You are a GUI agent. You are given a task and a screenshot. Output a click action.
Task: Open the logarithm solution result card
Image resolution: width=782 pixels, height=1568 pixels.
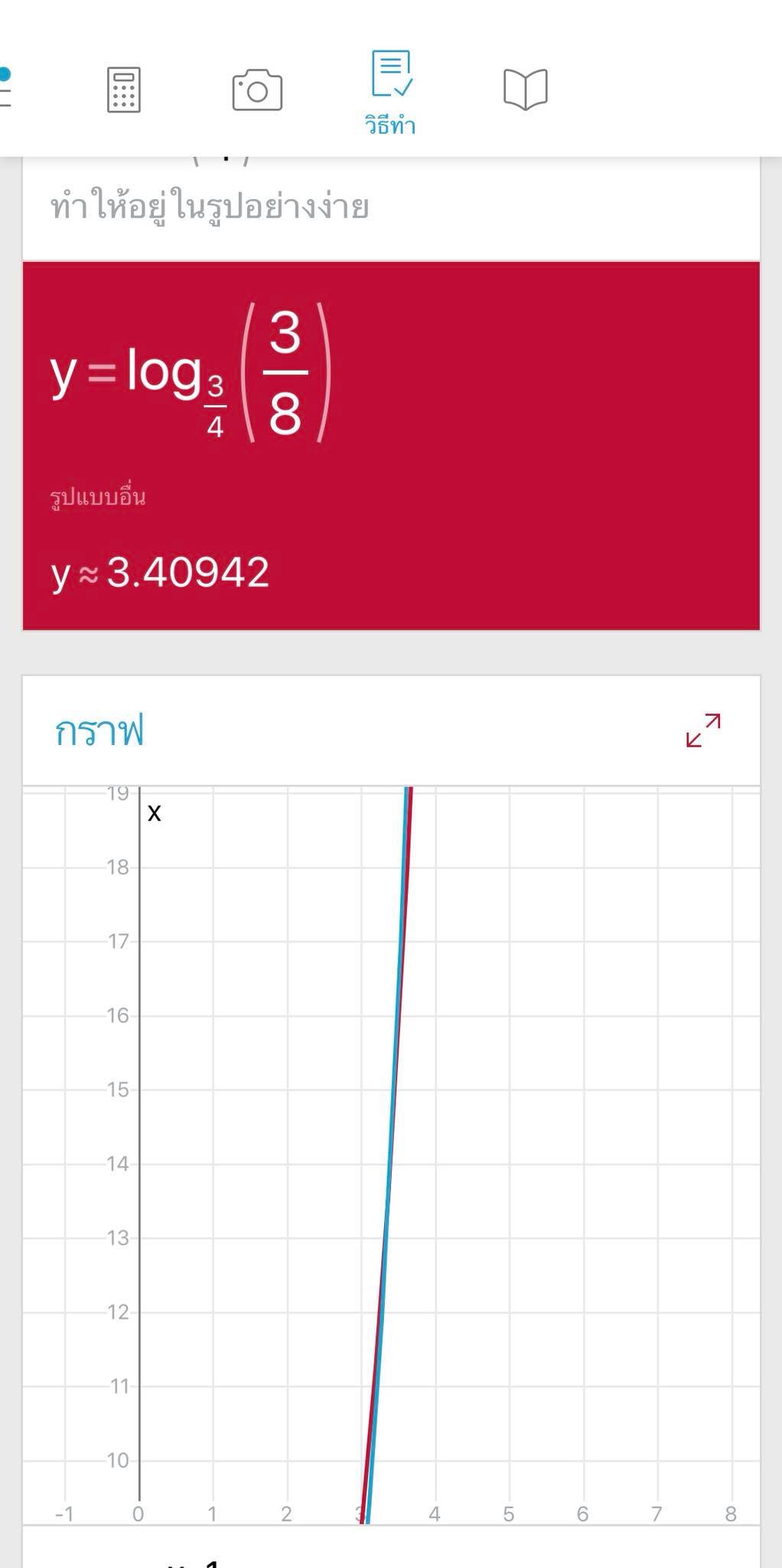coord(391,446)
